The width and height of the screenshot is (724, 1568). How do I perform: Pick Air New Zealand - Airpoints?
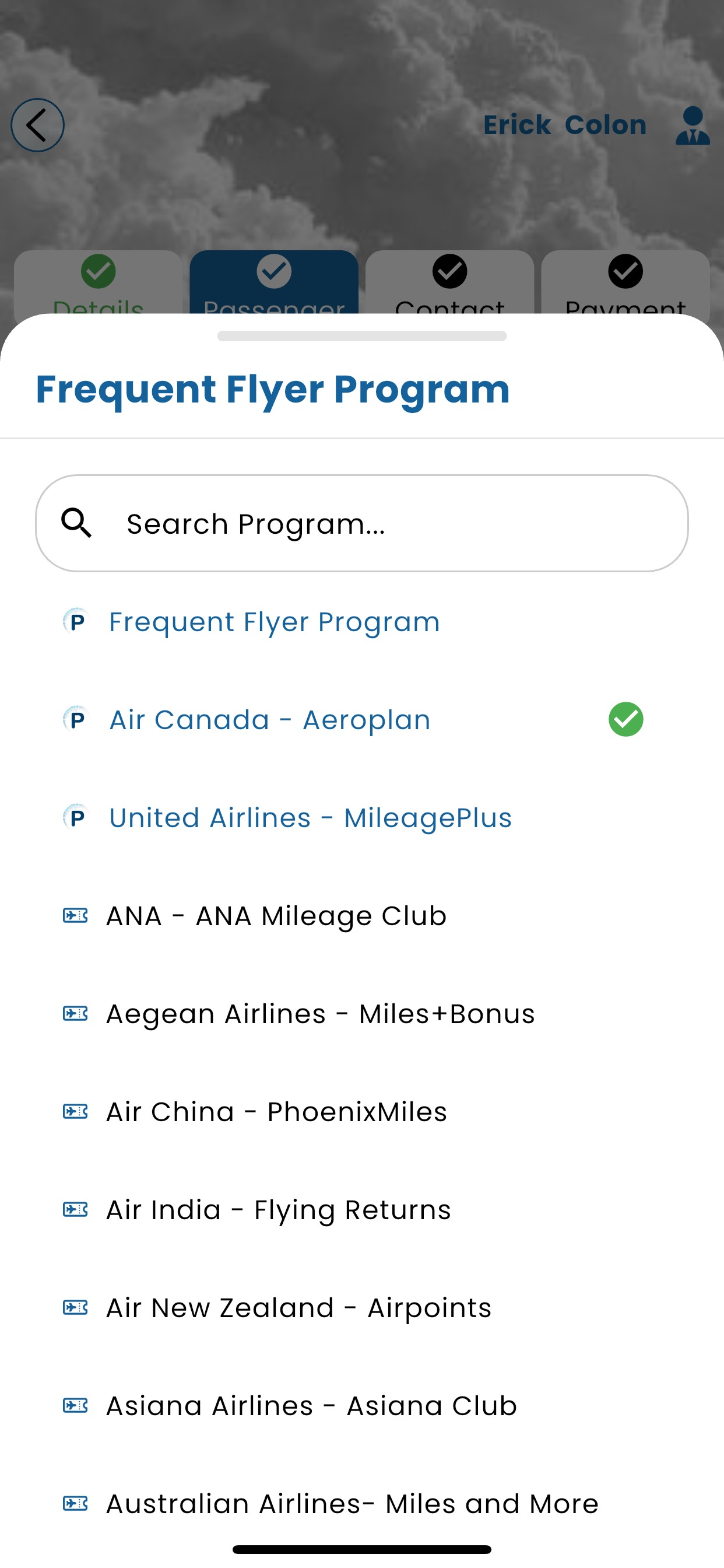[x=361, y=1307]
